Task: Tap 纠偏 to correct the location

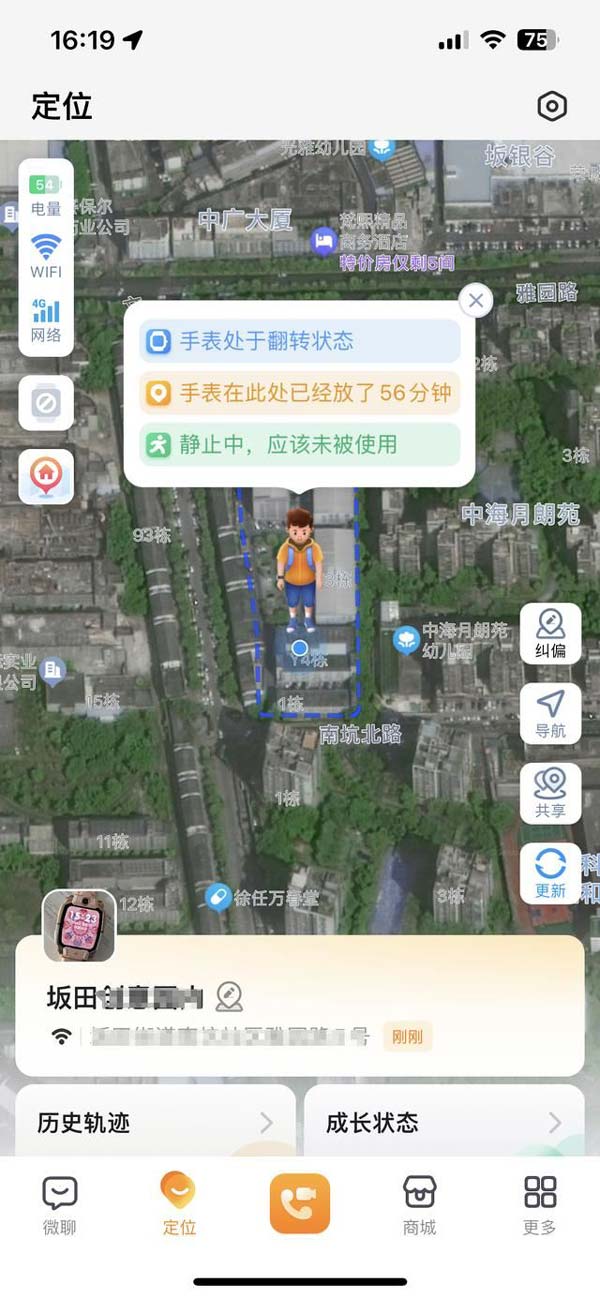Action: tap(550, 634)
